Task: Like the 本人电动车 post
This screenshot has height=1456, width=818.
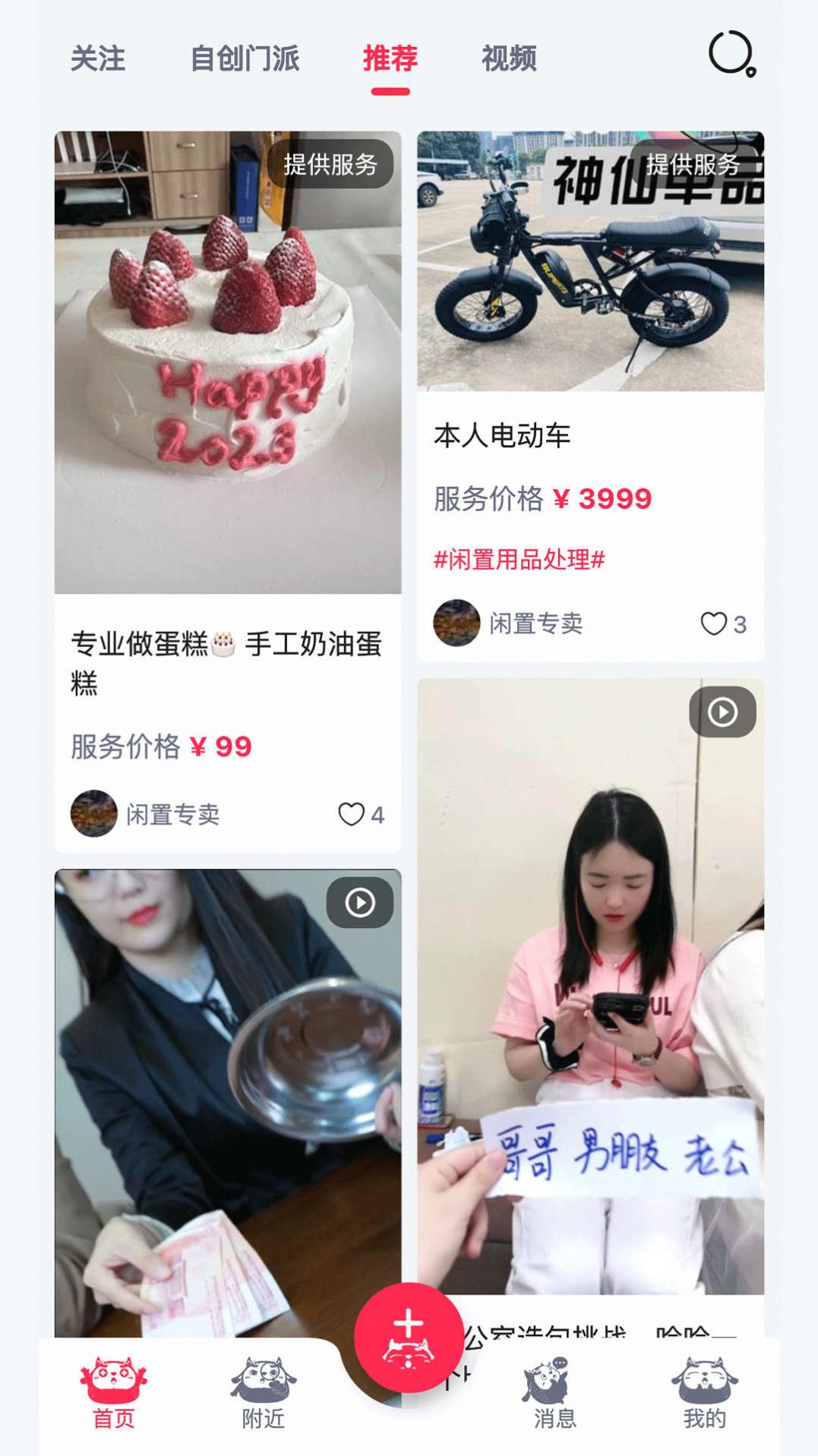Action: 714,624
